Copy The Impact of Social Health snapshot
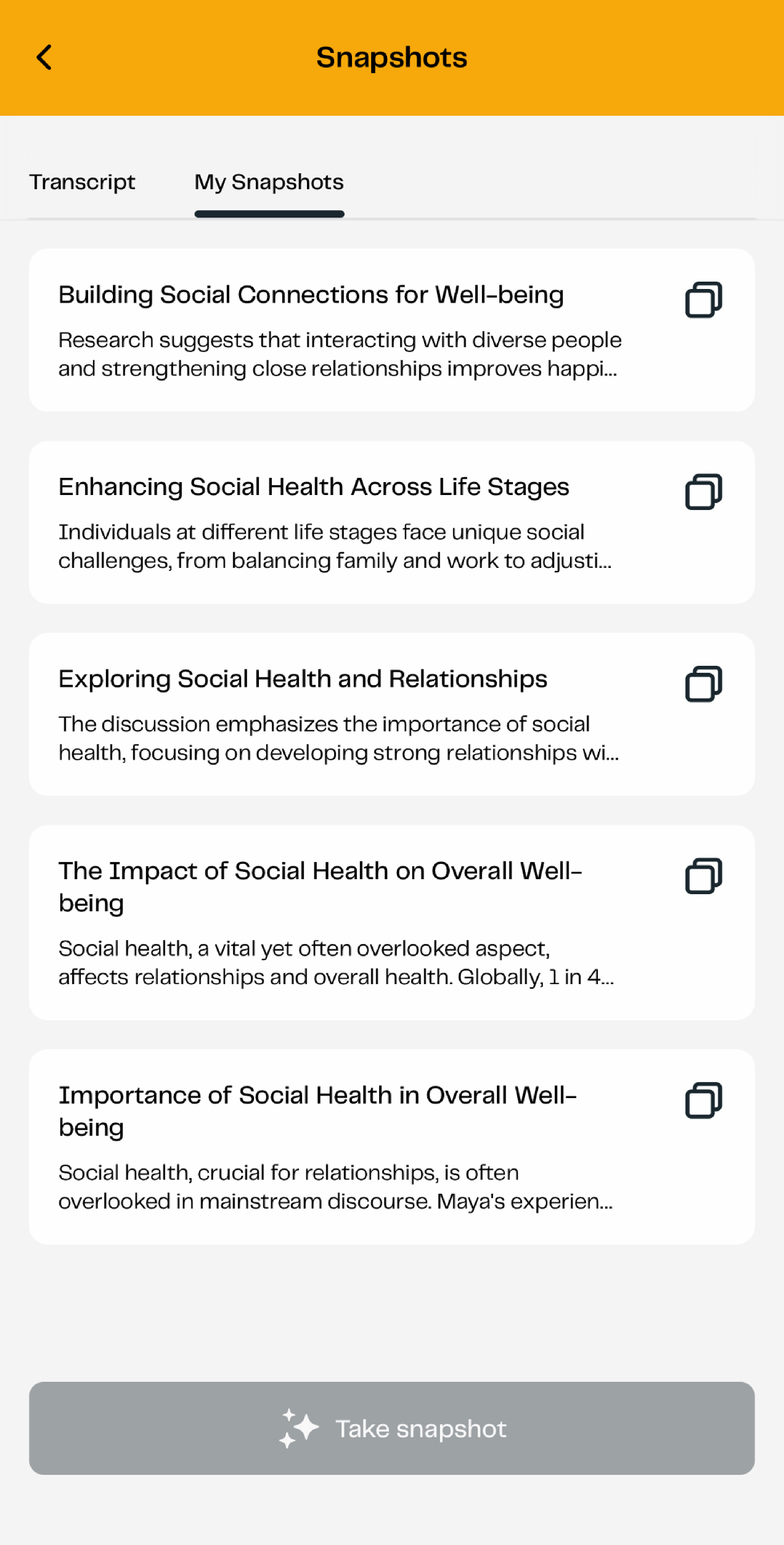The image size is (784, 1545). [x=703, y=876]
